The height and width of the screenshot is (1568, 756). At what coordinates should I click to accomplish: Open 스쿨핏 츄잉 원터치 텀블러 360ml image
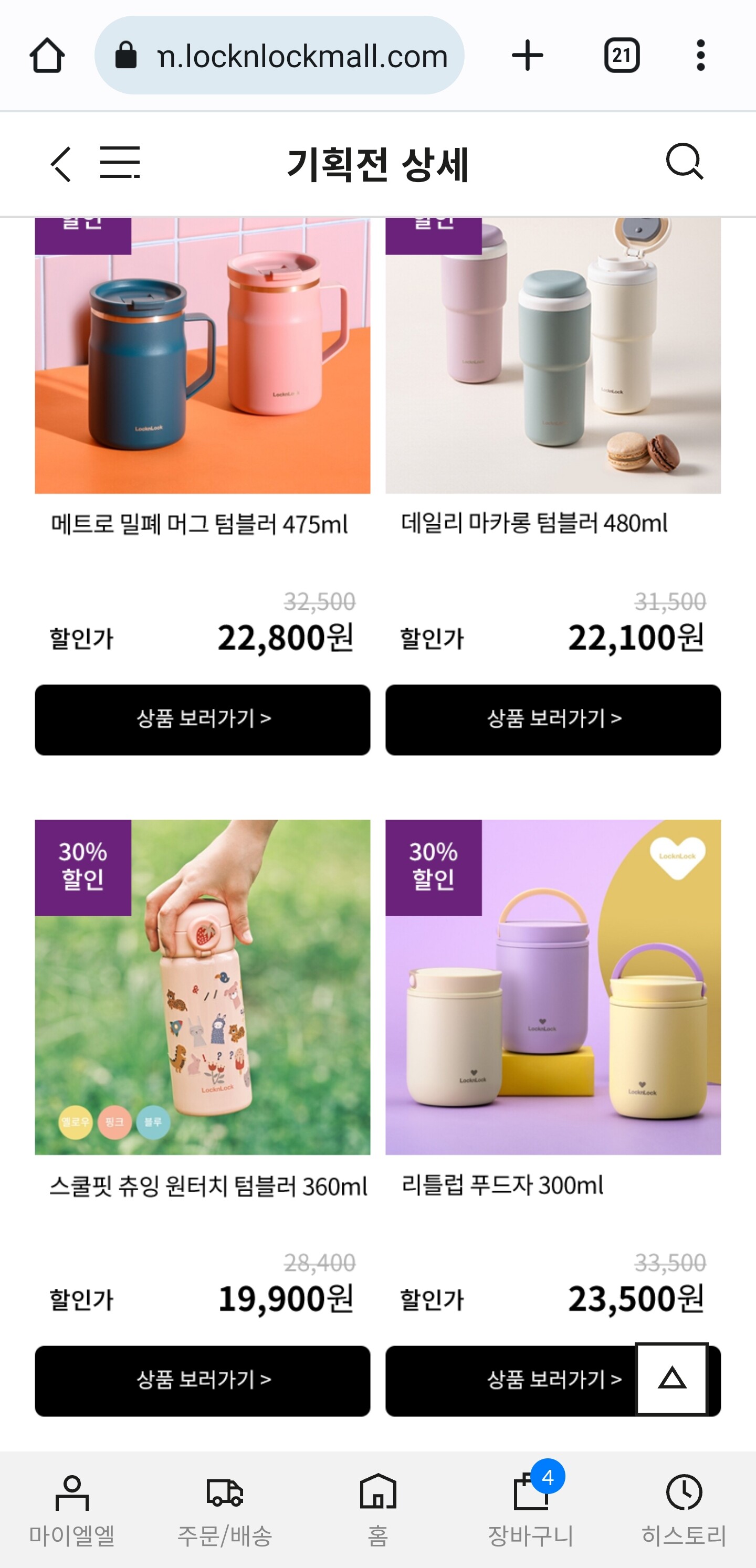[x=202, y=987]
